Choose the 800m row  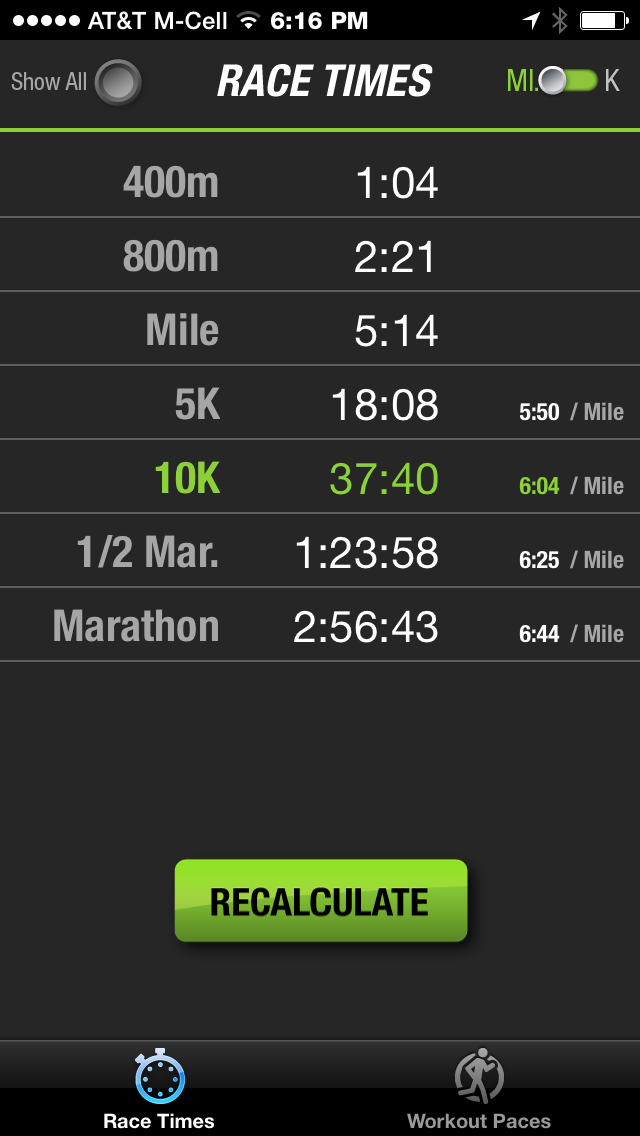tap(320, 255)
